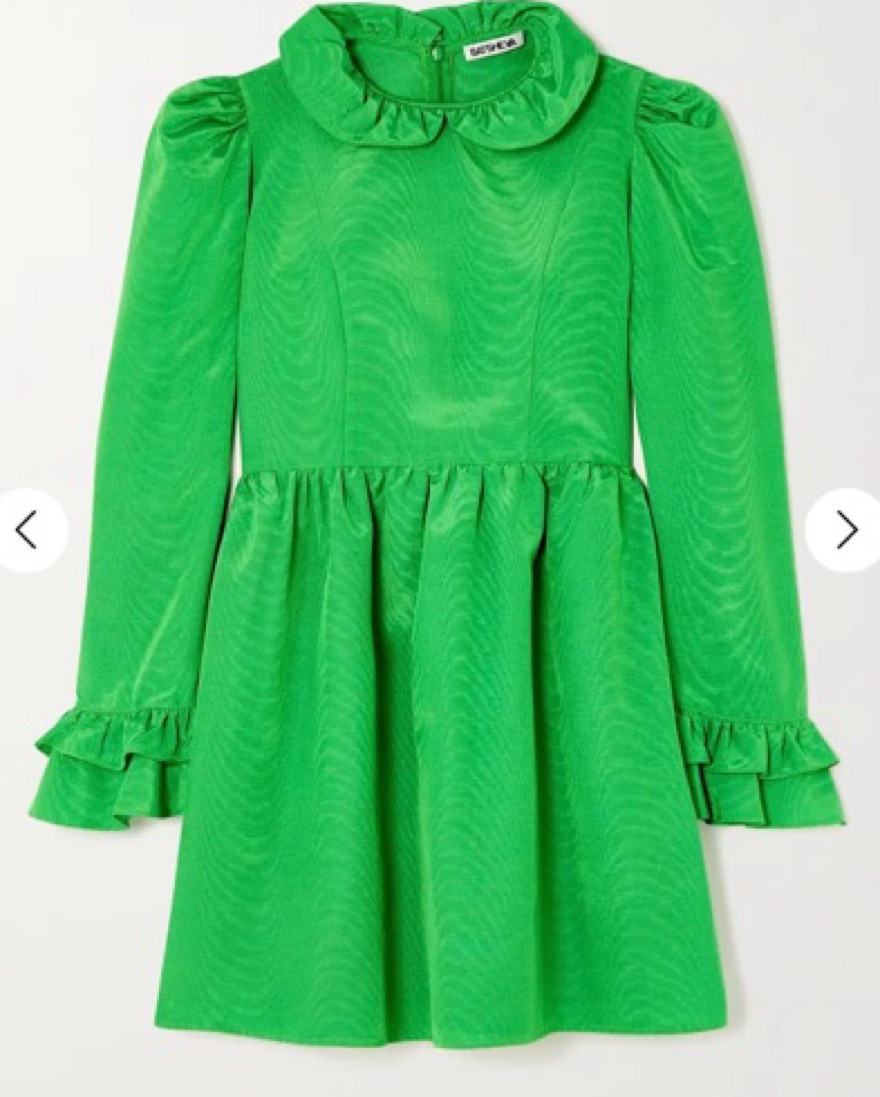
Task: Go to the previous product image
Action: [x=27, y=530]
